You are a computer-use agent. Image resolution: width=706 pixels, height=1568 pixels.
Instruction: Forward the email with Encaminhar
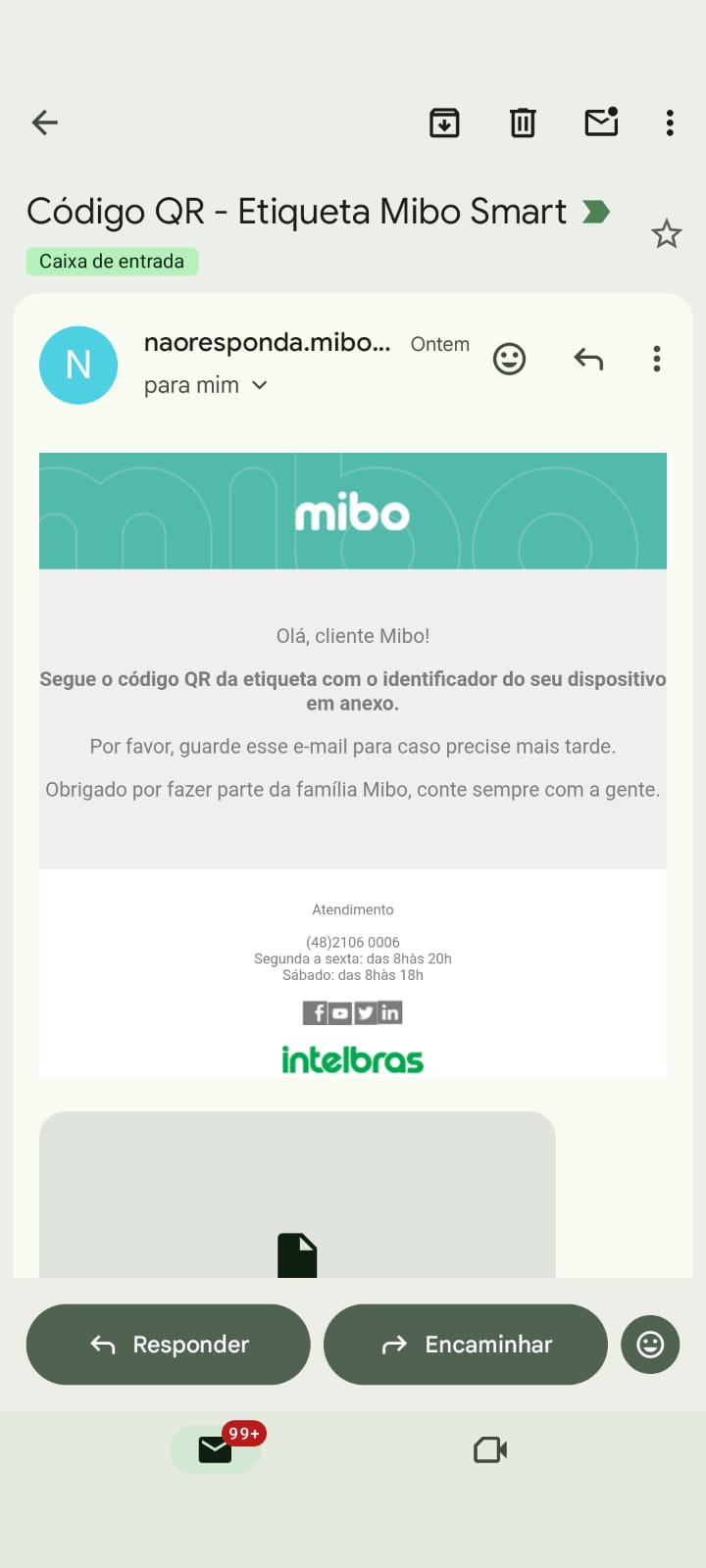(x=466, y=1345)
